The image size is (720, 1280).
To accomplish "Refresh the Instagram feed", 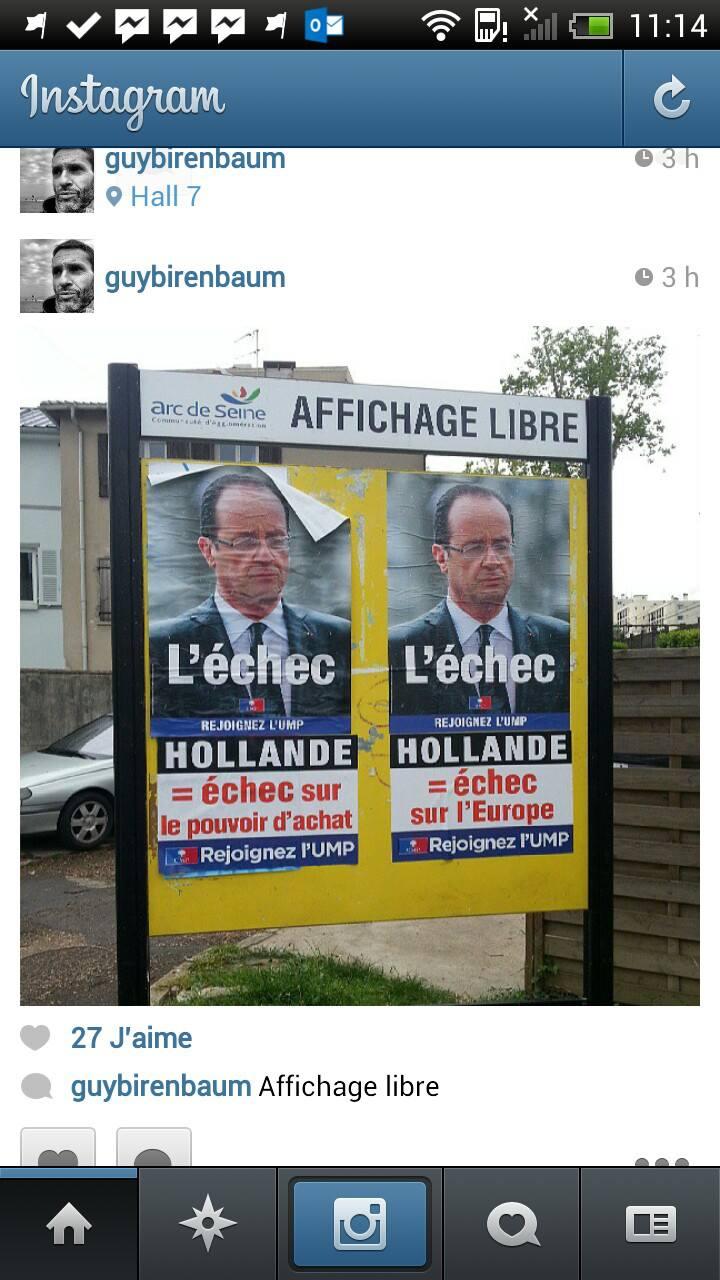I will coord(671,98).
